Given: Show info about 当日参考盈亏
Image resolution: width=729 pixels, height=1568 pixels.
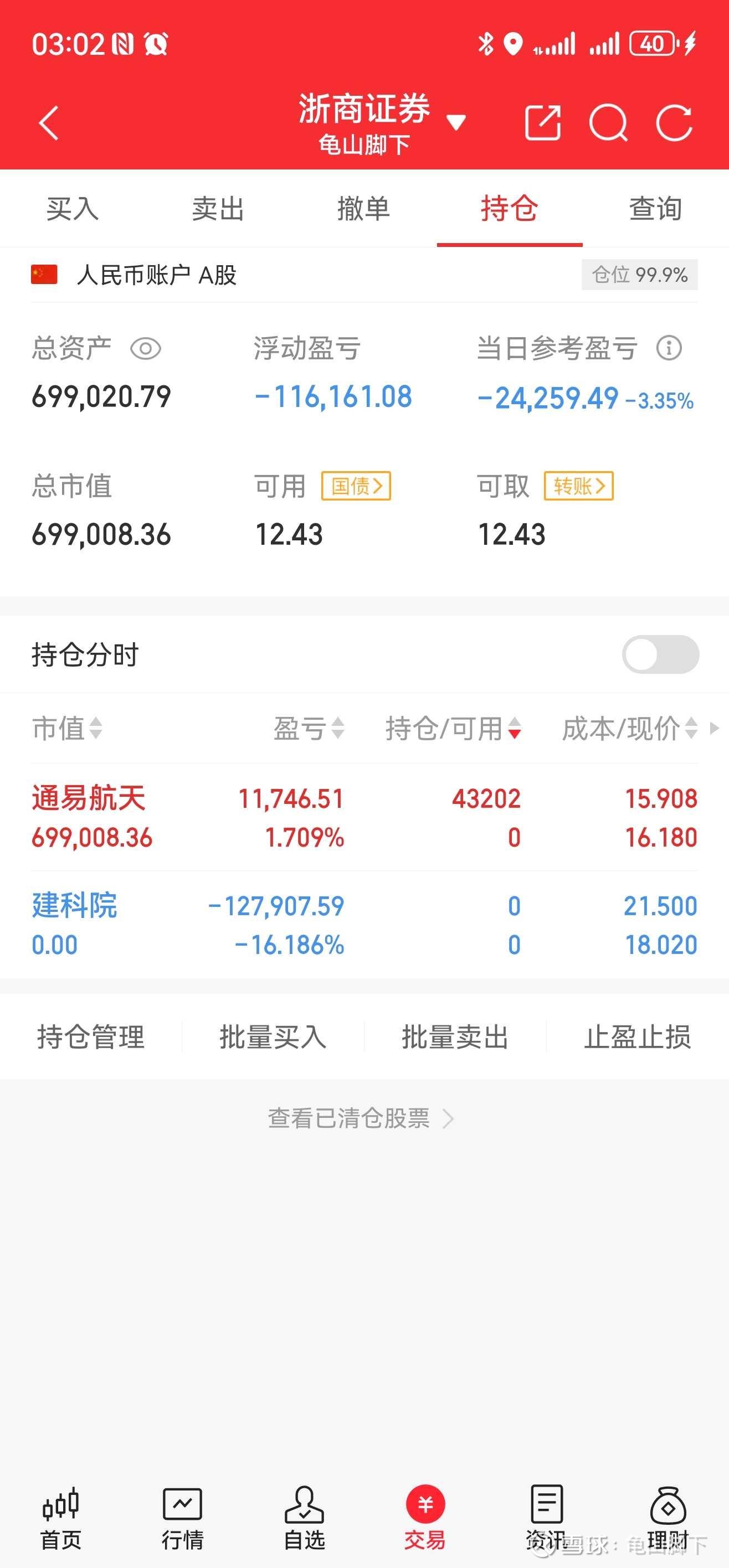Looking at the screenshot, I should pos(669,348).
